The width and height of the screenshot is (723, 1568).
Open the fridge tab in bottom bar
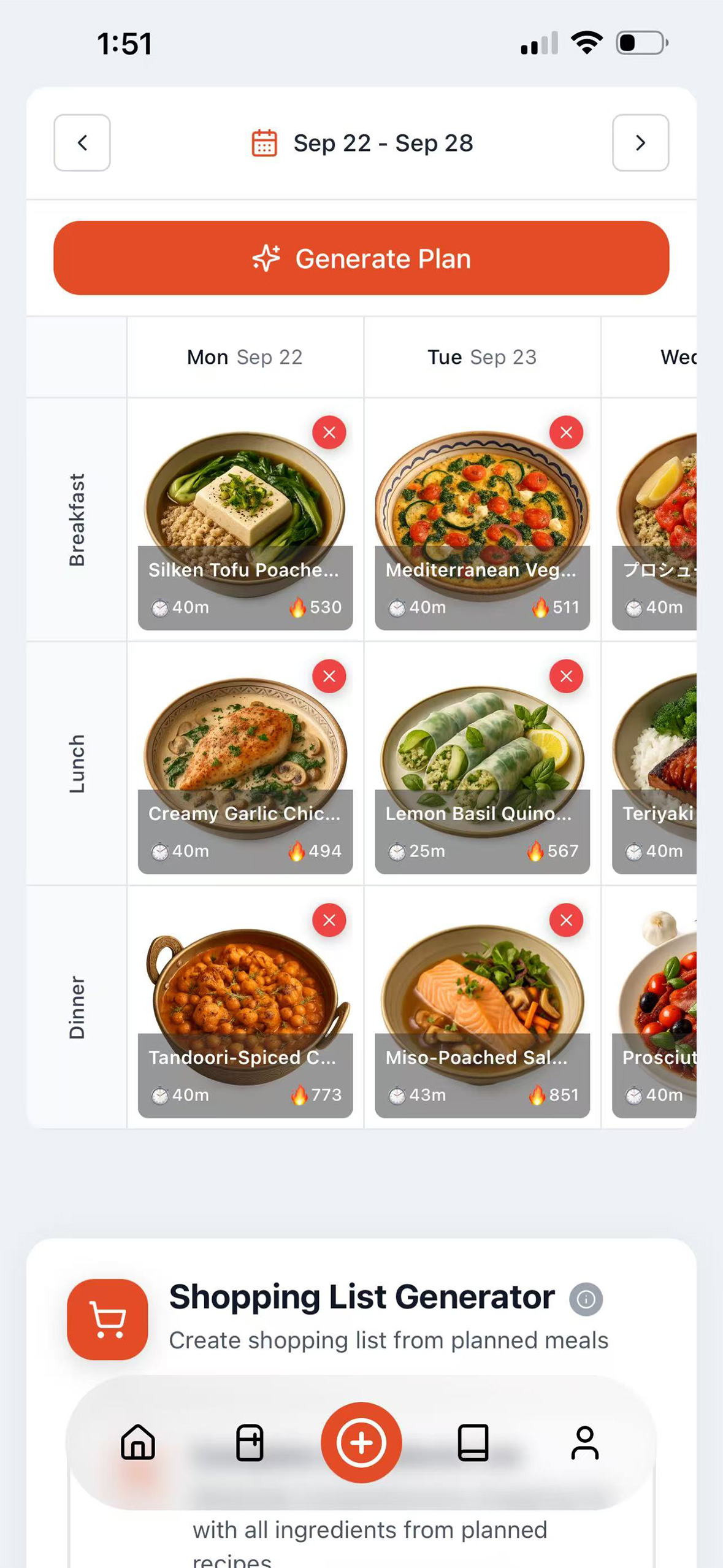pyautogui.click(x=250, y=1442)
